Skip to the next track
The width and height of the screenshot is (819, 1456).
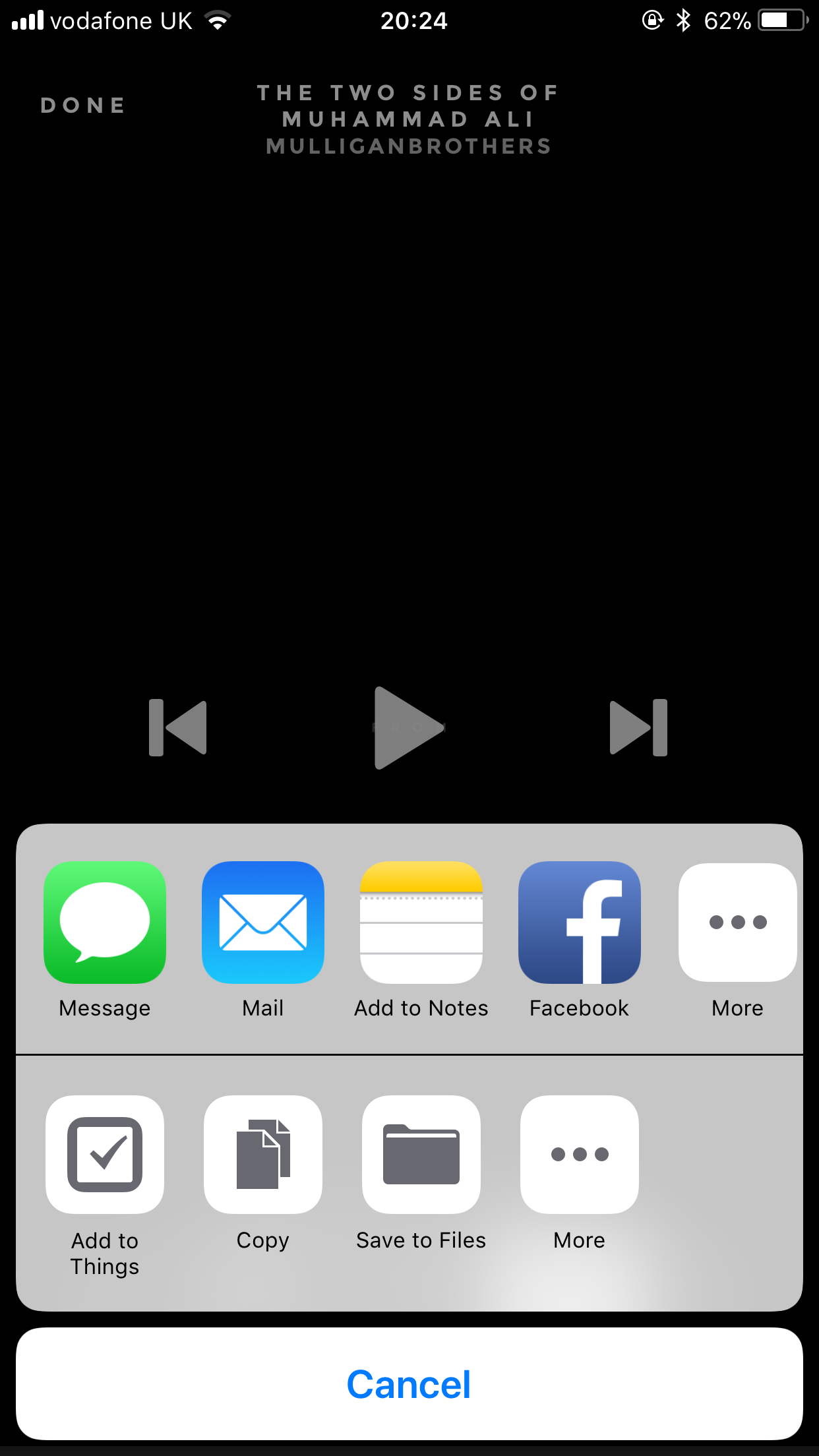click(639, 727)
